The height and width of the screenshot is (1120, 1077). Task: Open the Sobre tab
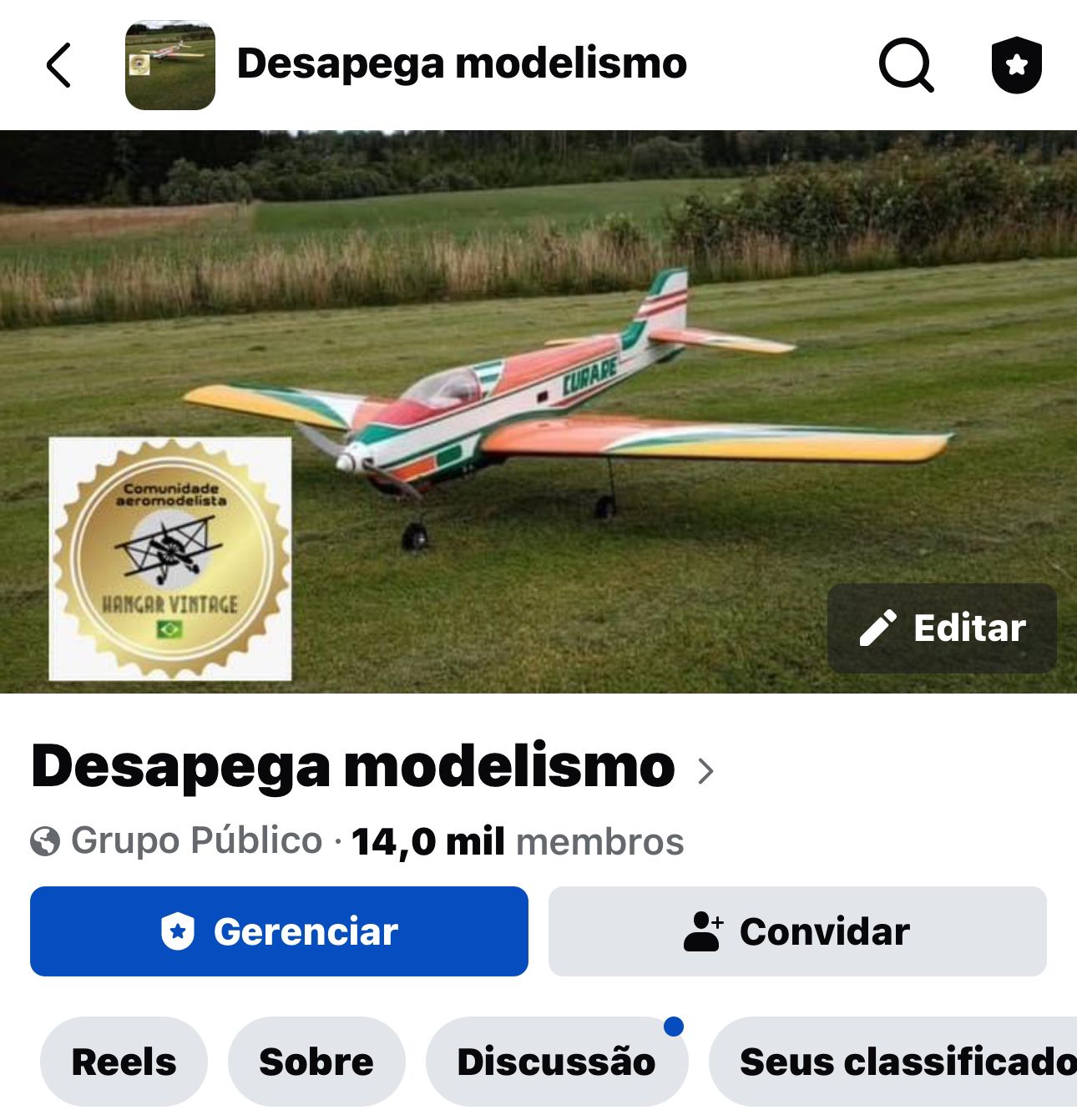(x=316, y=1062)
